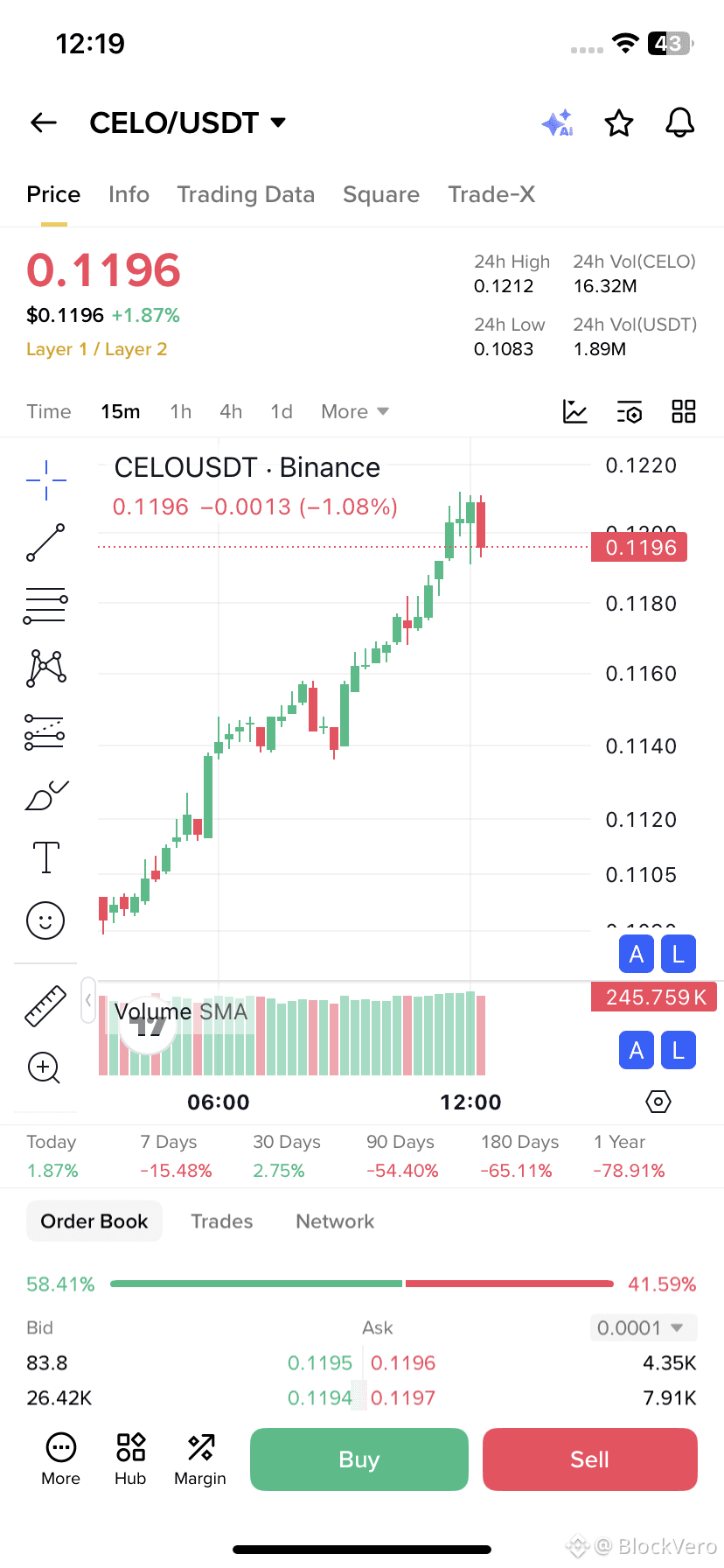724x1568 pixels.
Task: Expand the More timeframe dropdown
Action: point(354,411)
